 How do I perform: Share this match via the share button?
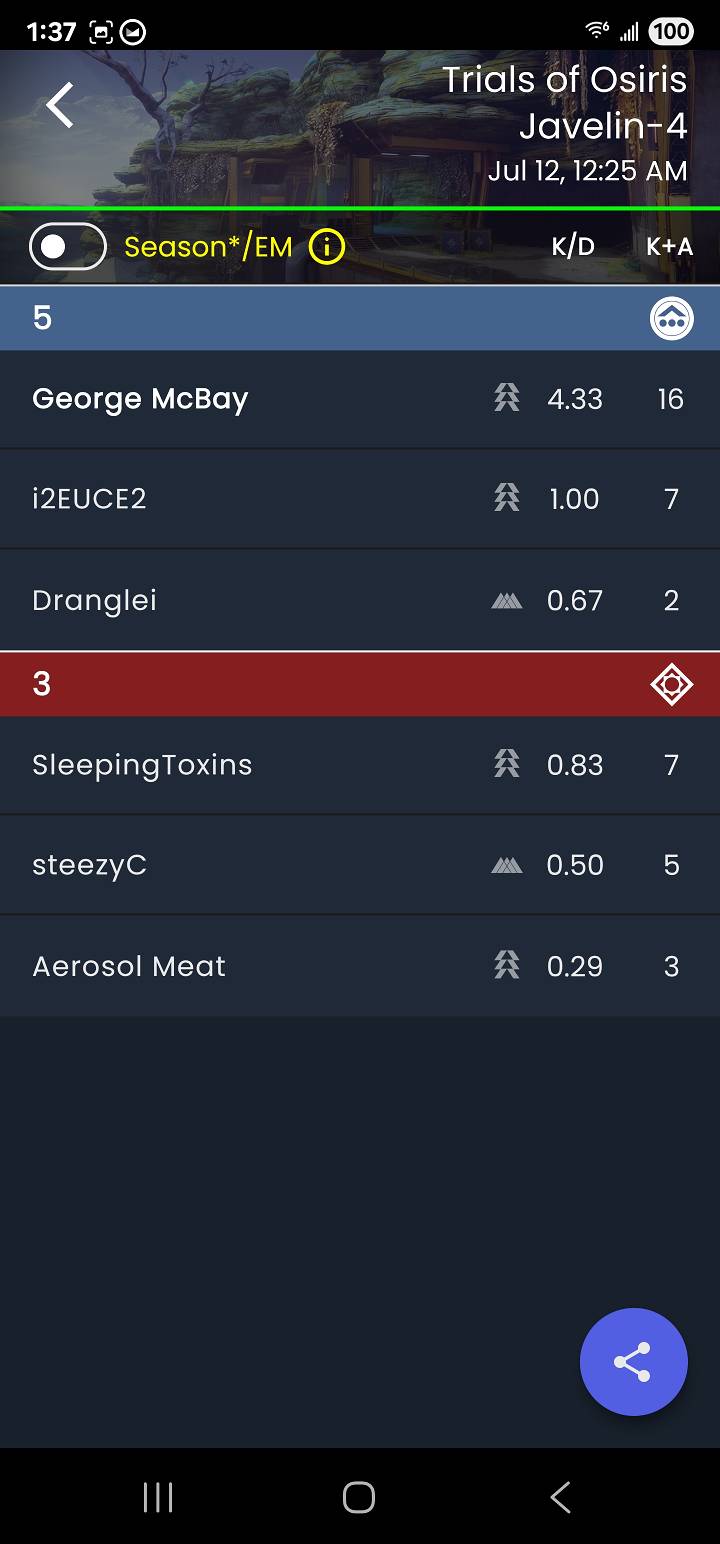coord(634,1362)
